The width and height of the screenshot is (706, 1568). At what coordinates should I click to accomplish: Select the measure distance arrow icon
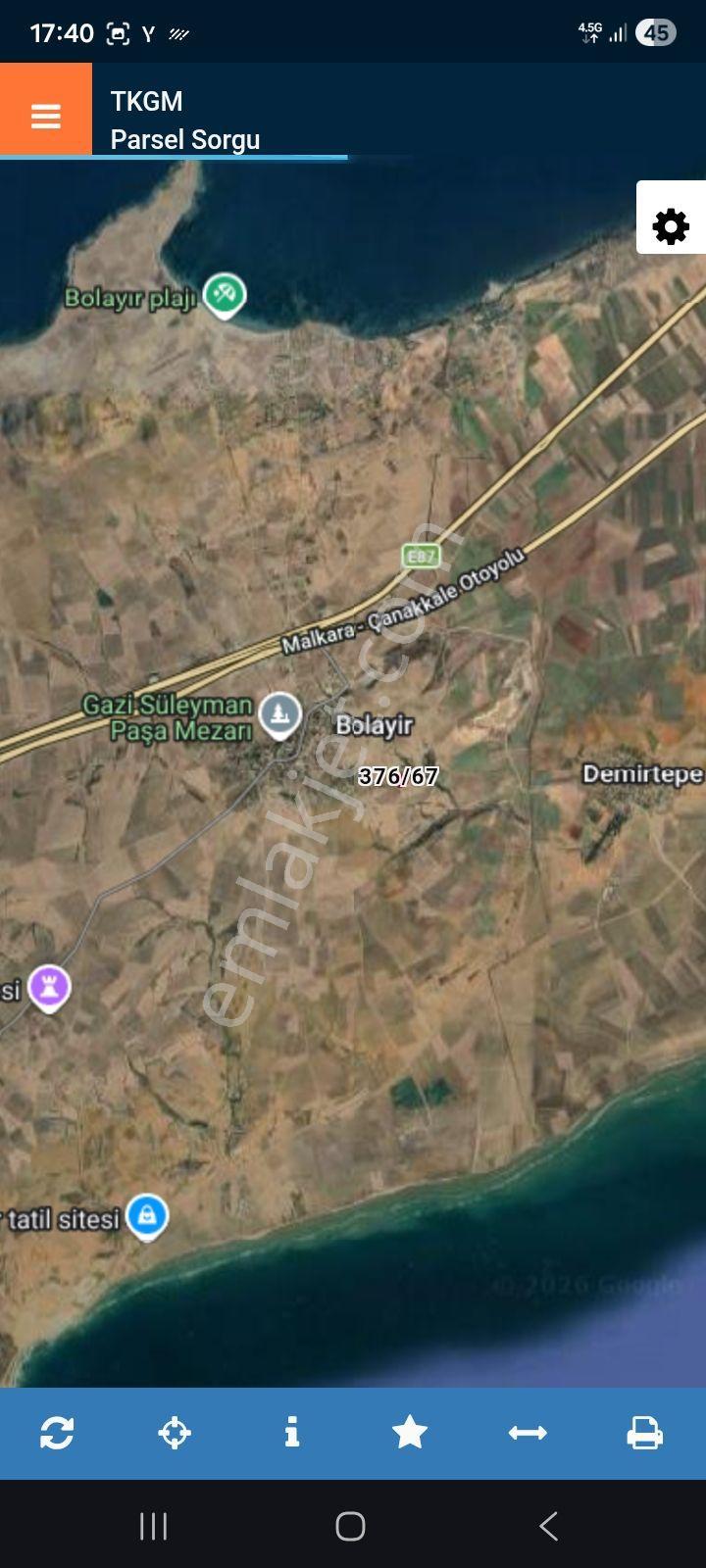528,1433
